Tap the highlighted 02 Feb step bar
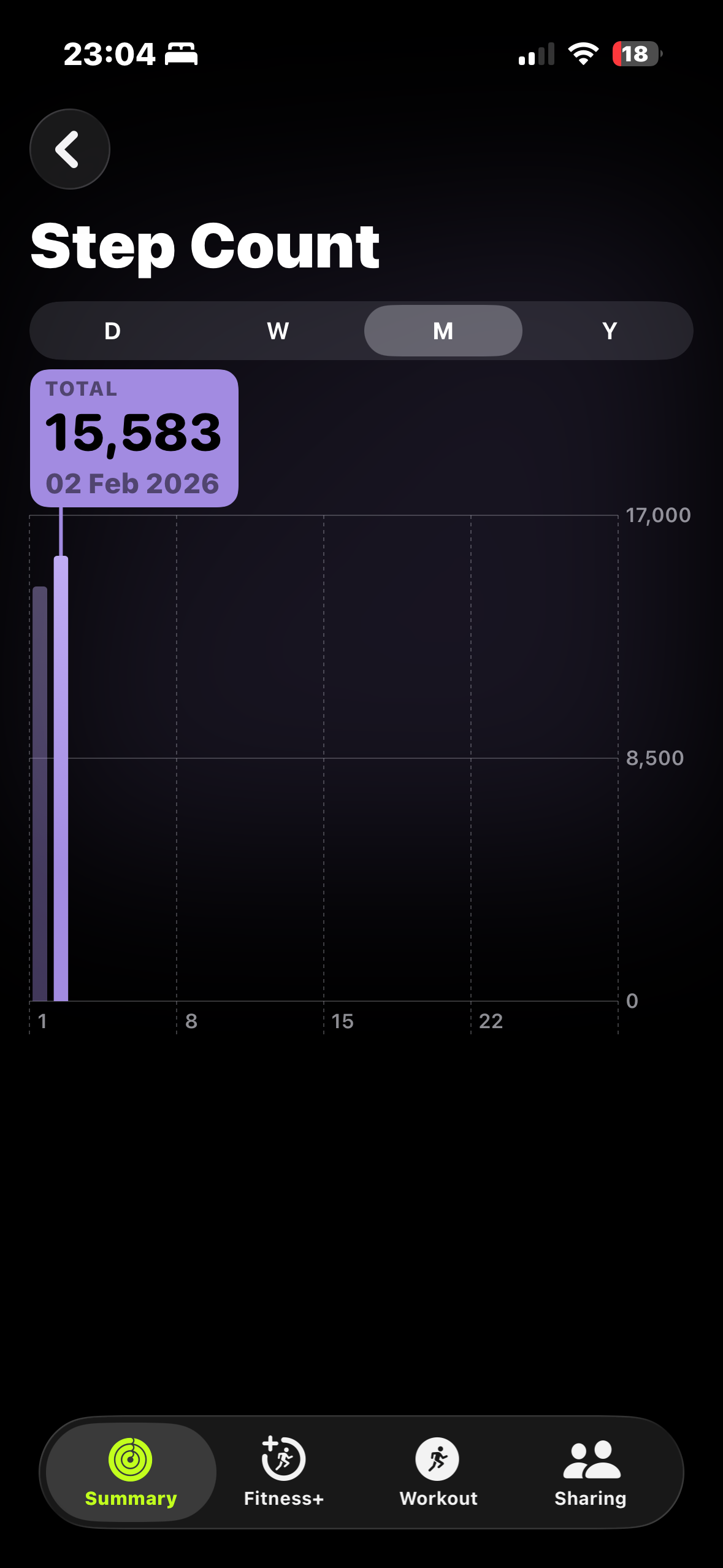Image resolution: width=723 pixels, height=1568 pixels. click(x=61, y=779)
